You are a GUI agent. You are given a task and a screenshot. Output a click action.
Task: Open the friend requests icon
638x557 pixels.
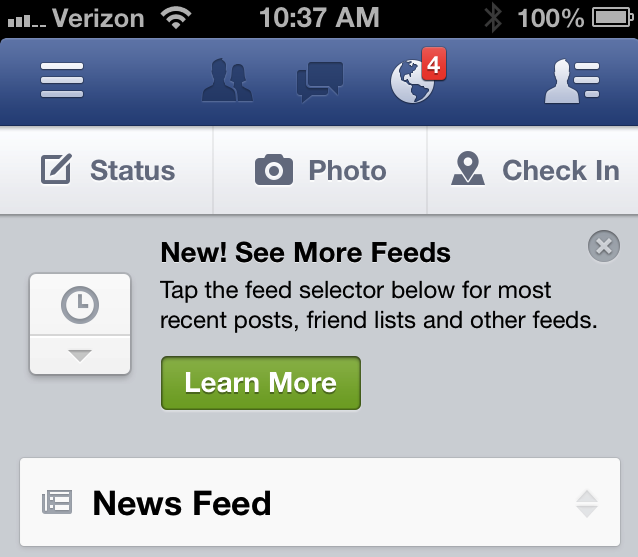pyautogui.click(x=227, y=81)
